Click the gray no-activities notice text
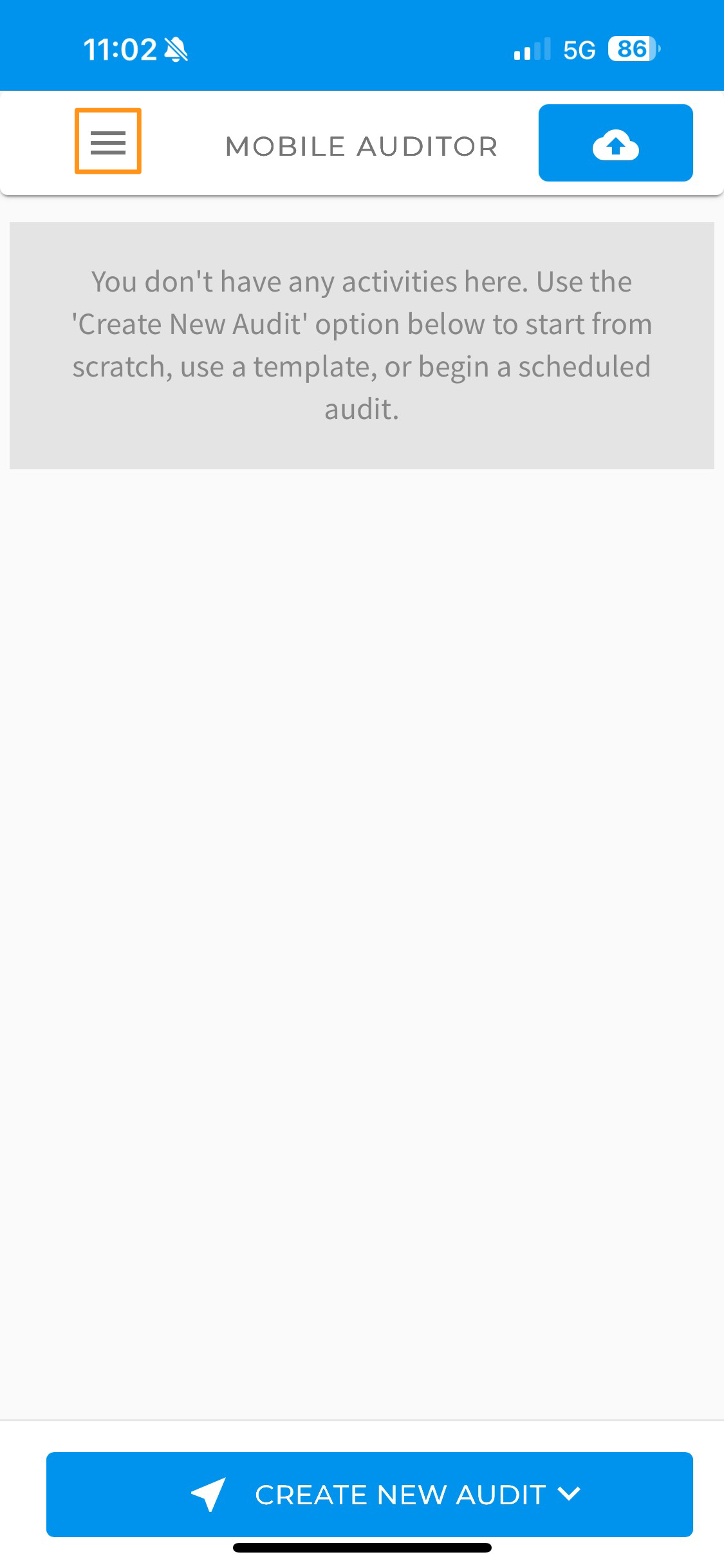Image resolution: width=724 pixels, height=1568 pixels. pos(362,344)
